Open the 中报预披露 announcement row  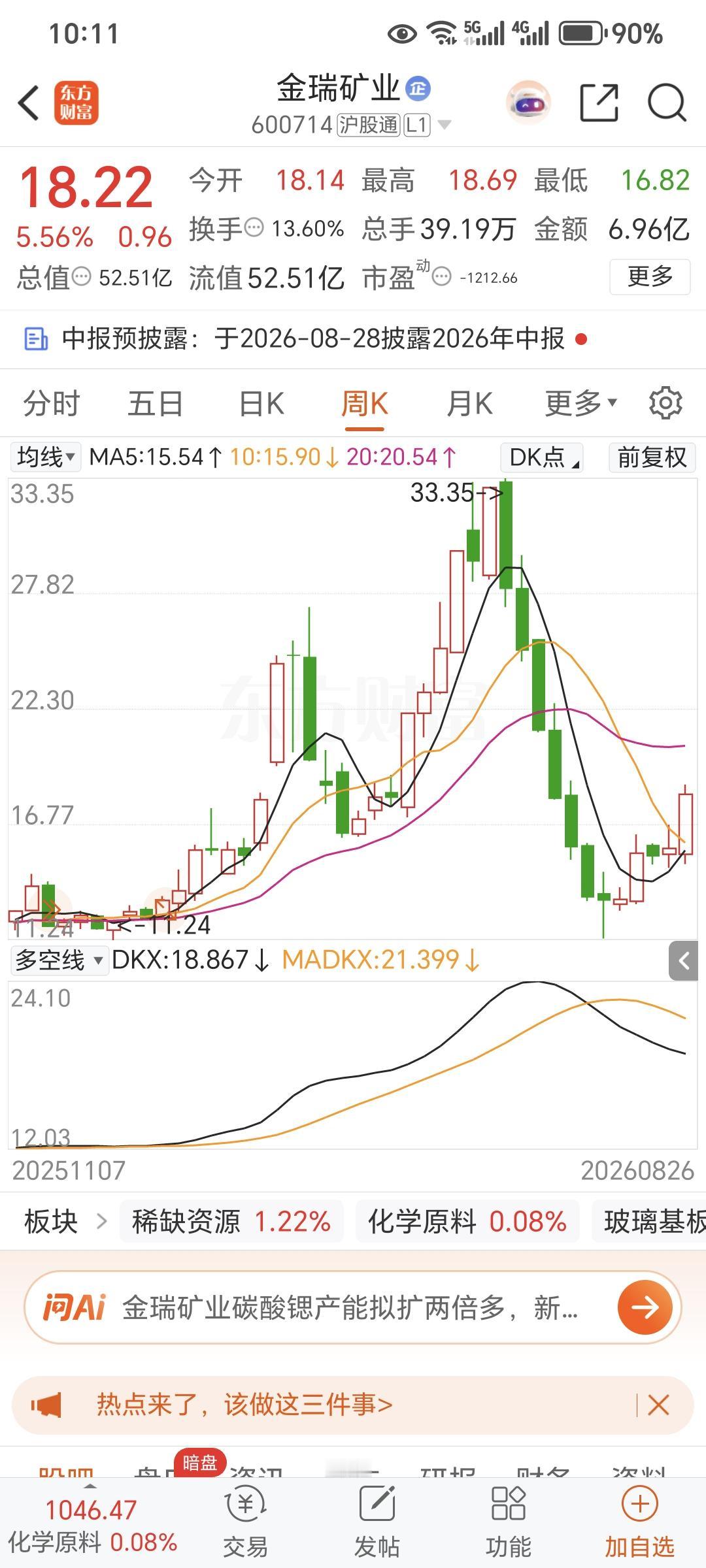(353, 339)
